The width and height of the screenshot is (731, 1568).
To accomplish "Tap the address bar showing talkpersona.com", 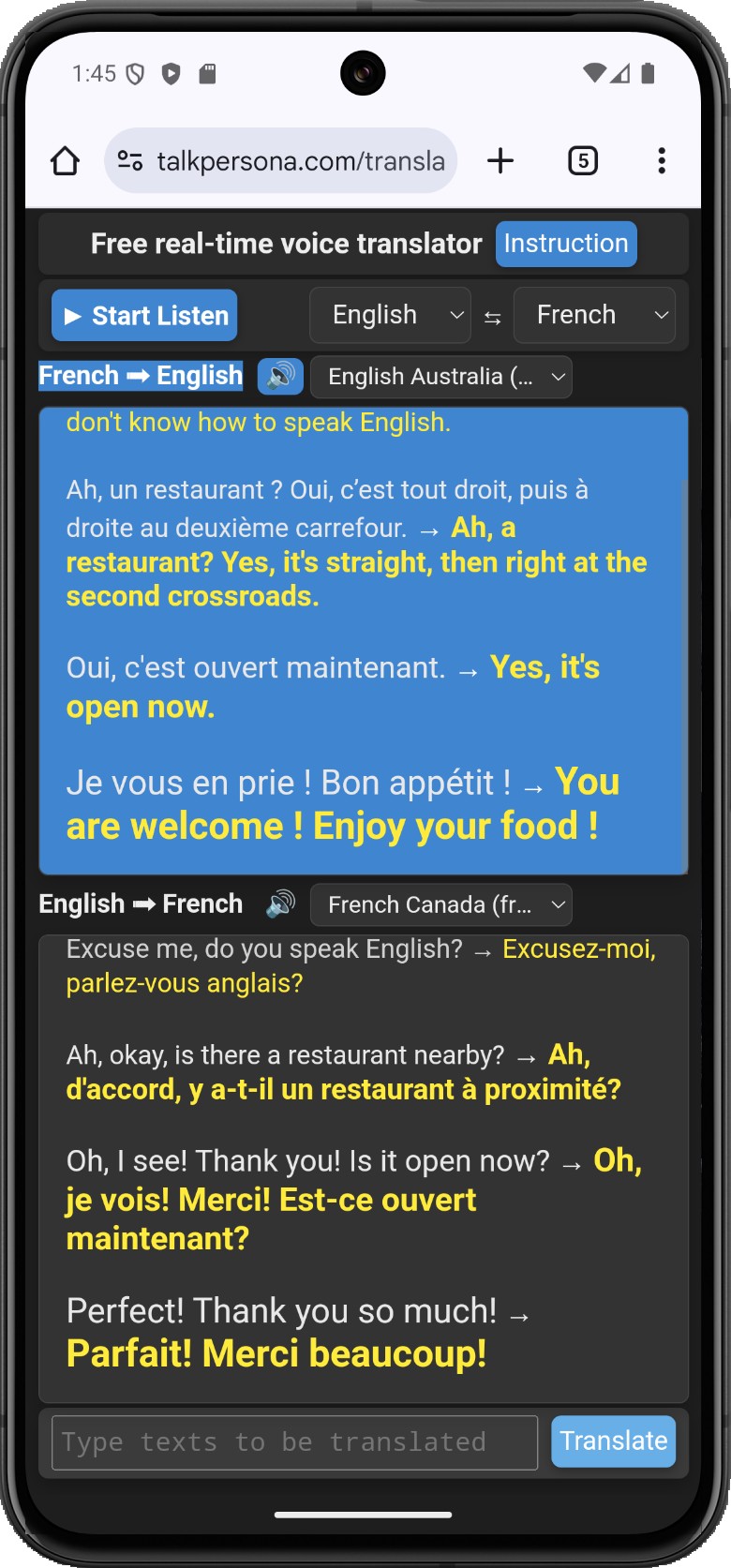I will coord(300,160).
